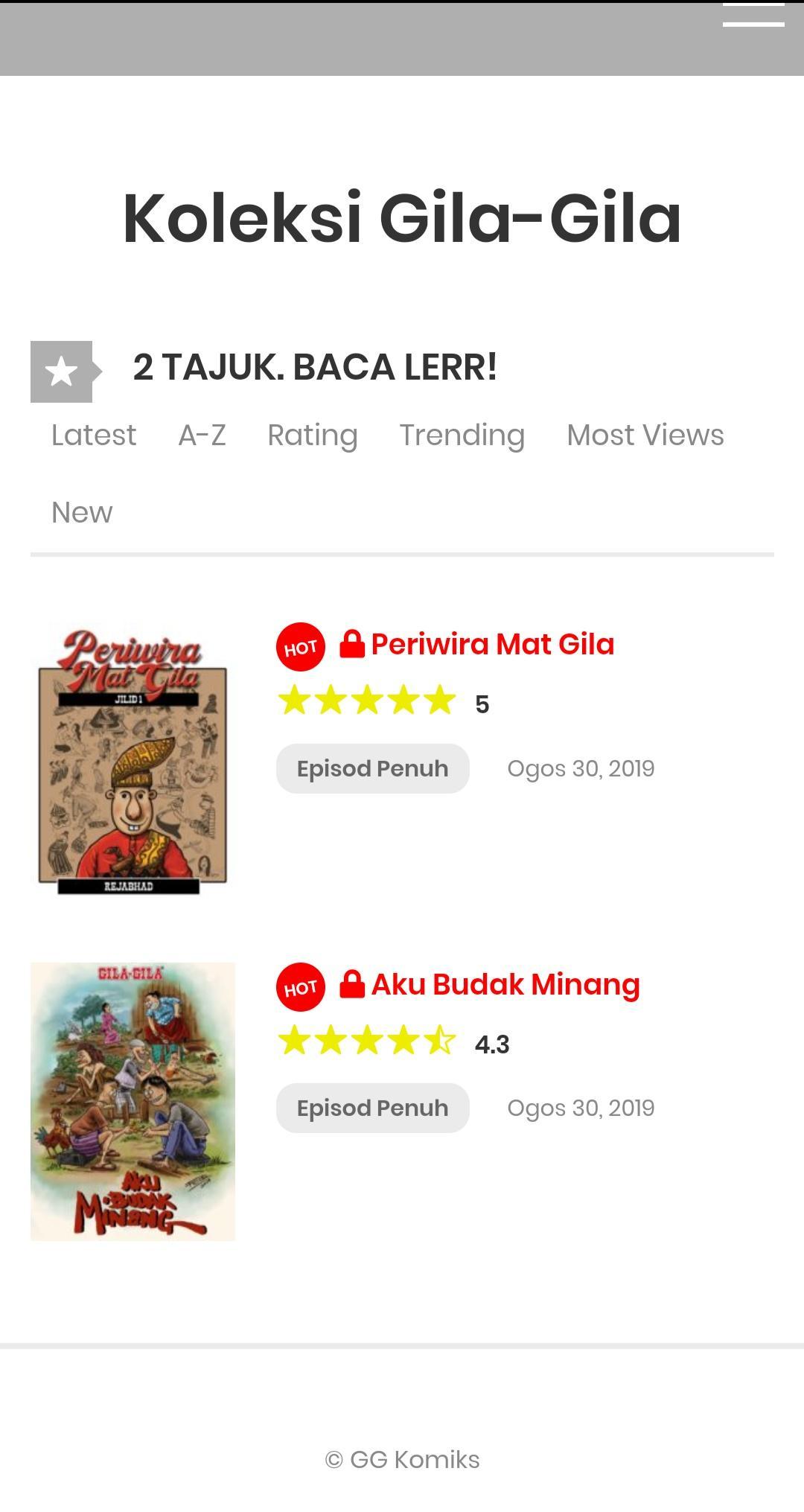This screenshot has height=1512, width=804.
Task: Switch sorting to A-Z
Action: pos(202,435)
